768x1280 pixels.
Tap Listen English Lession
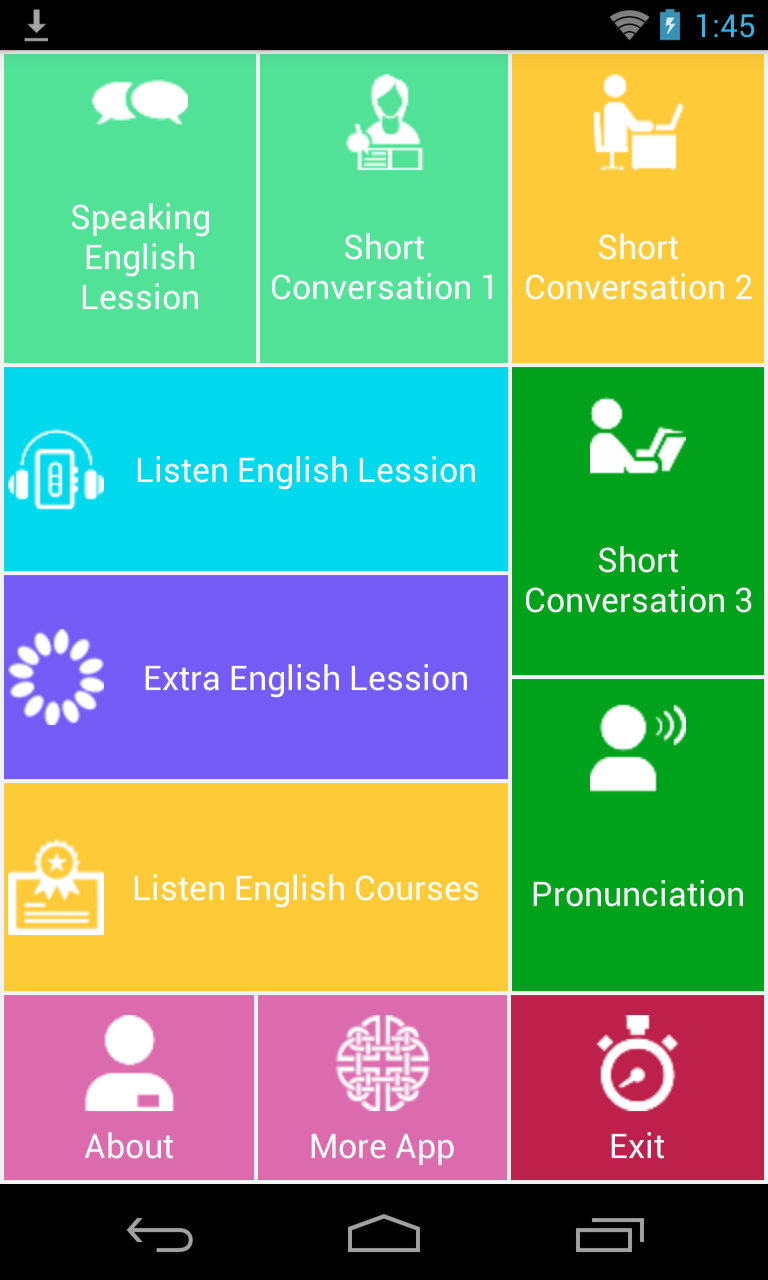click(x=256, y=470)
